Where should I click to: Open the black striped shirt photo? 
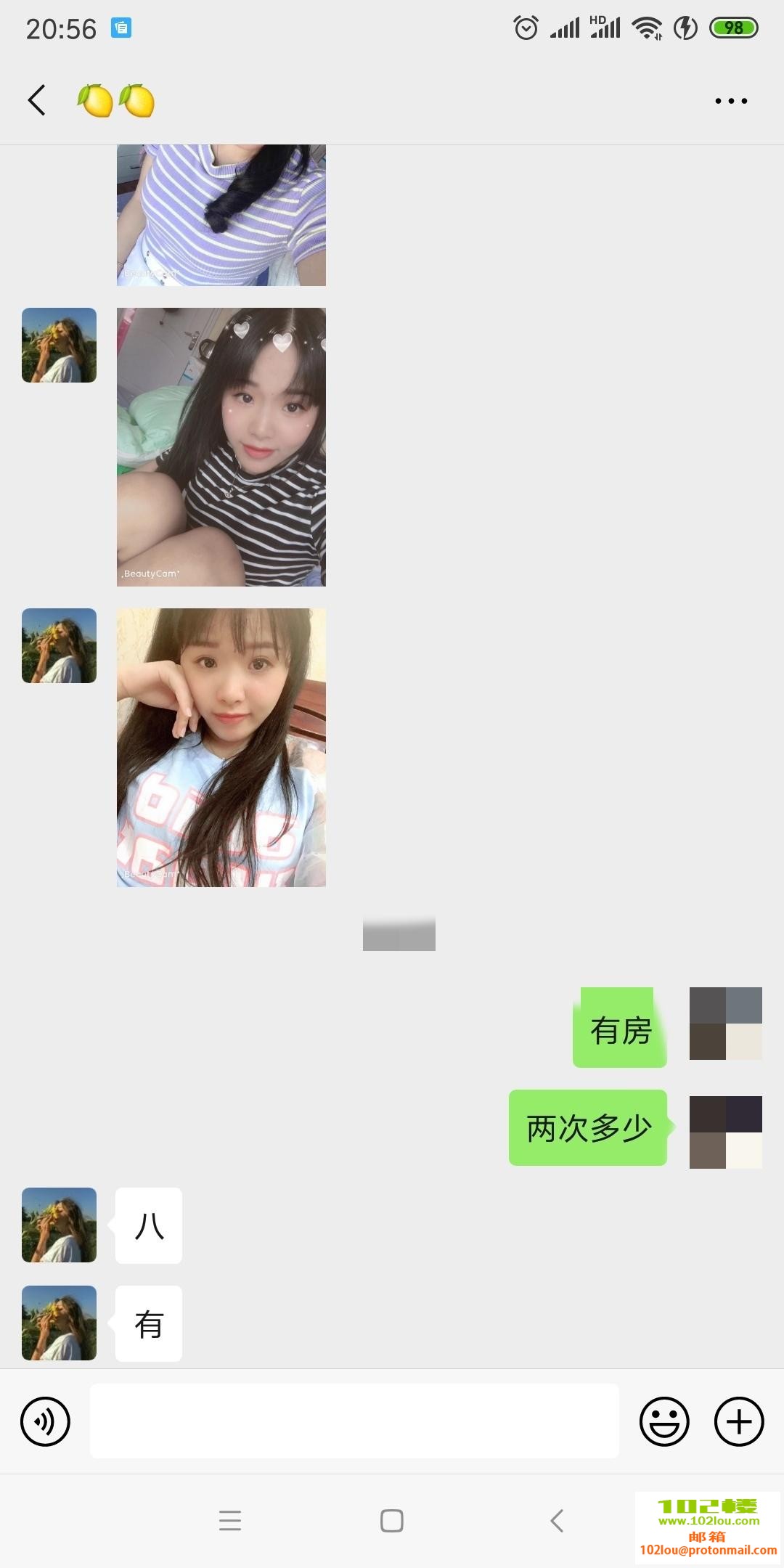point(221,446)
